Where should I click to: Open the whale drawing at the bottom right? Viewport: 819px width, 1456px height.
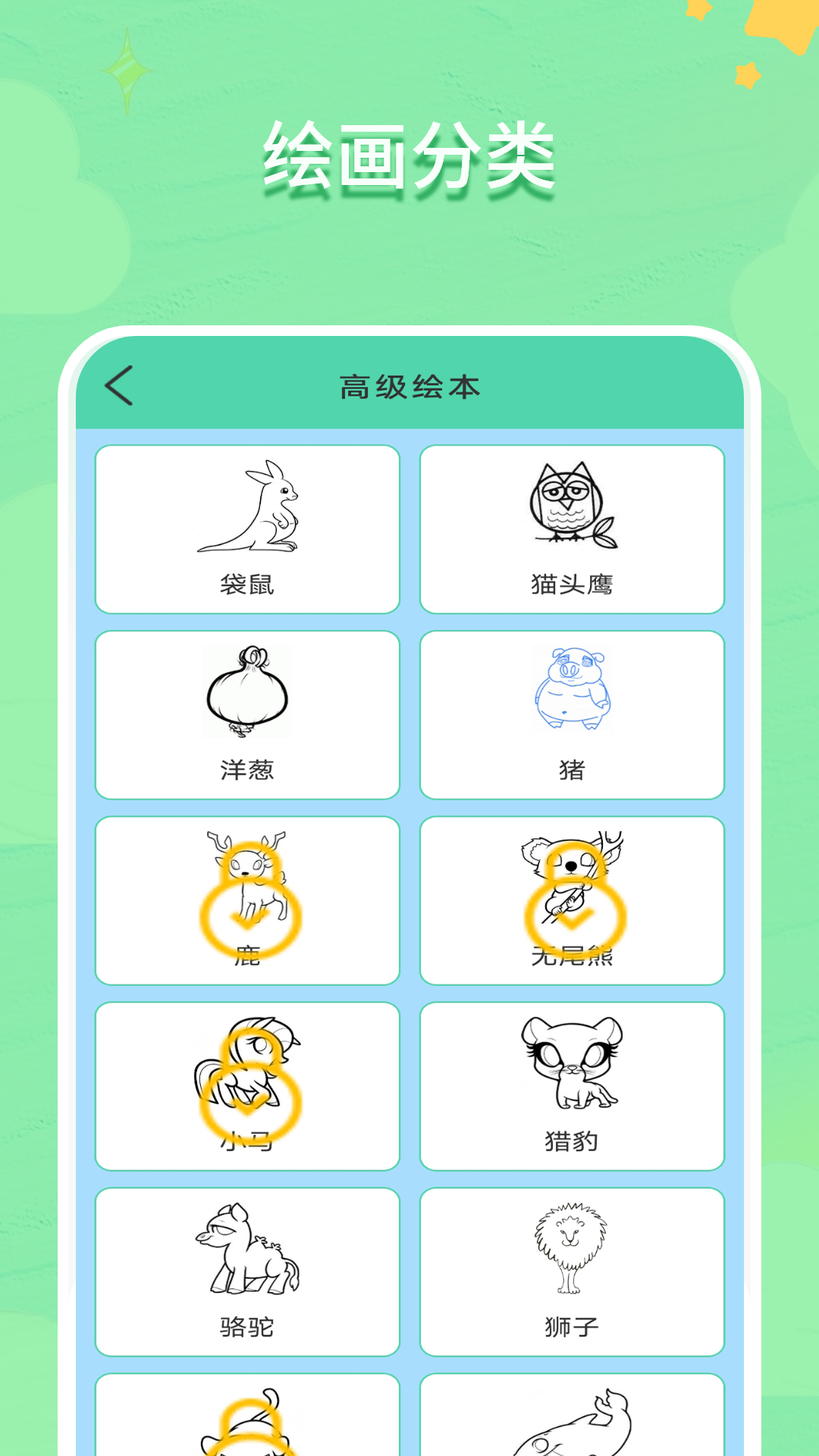[573, 1426]
